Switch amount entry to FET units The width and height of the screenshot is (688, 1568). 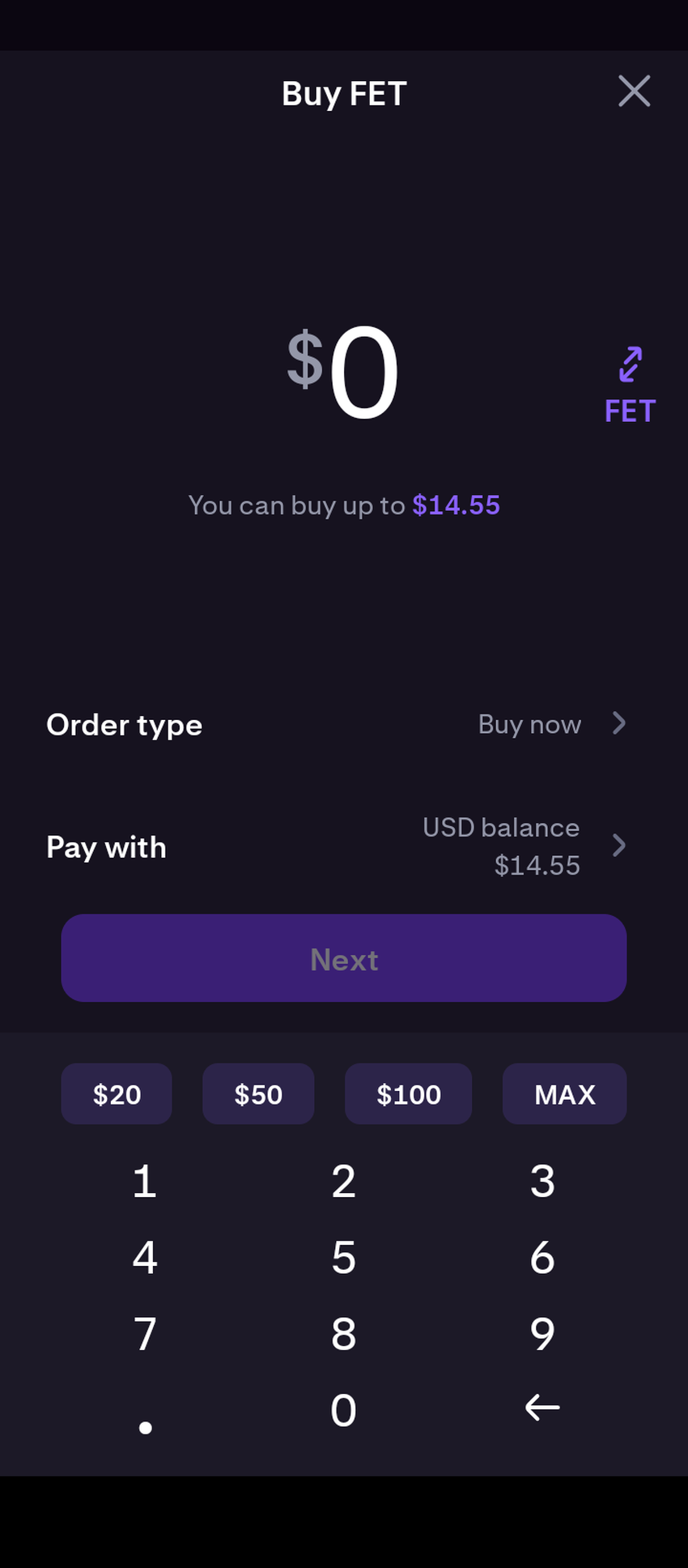pos(630,386)
